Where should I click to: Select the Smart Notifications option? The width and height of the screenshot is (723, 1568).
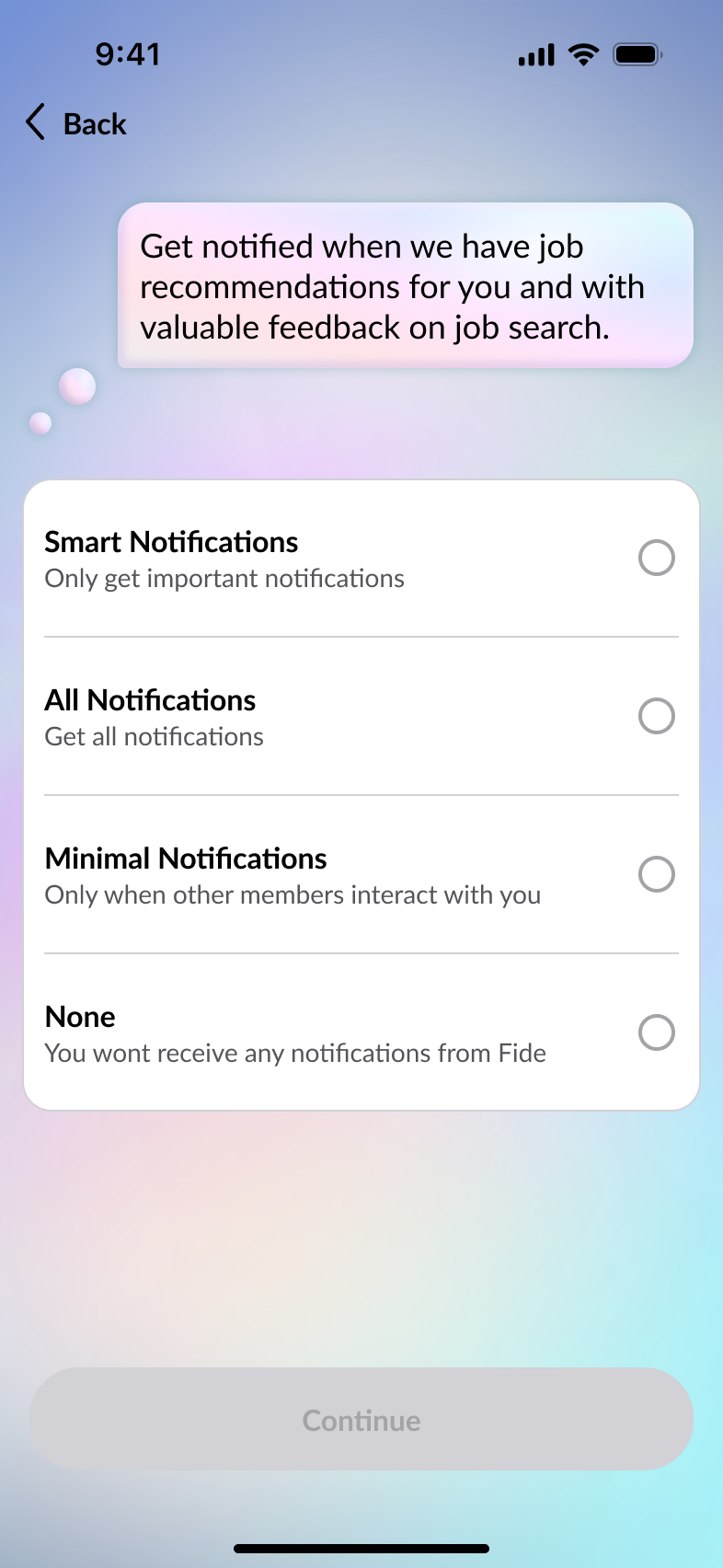(x=656, y=558)
